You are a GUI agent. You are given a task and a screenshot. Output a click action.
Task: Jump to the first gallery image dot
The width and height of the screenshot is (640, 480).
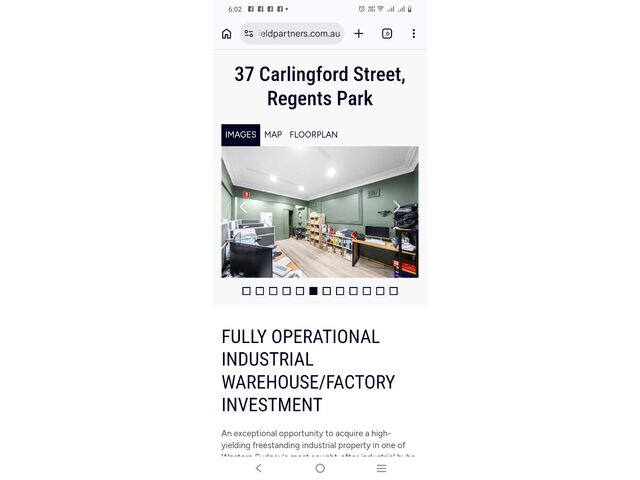tap(246, 291)
